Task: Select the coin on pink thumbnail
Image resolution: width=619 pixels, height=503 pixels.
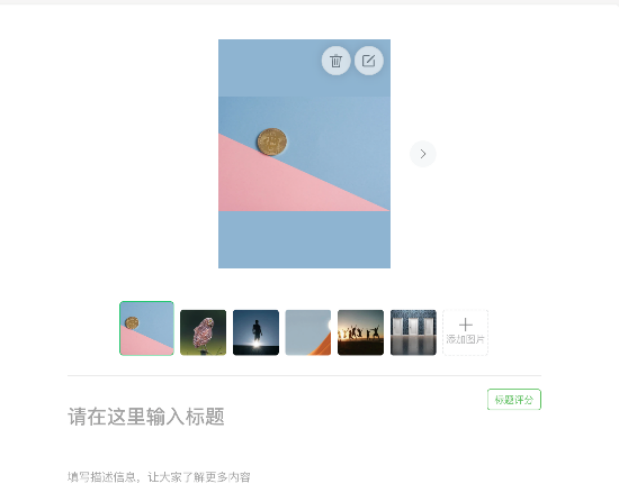Action: point(147,329)
